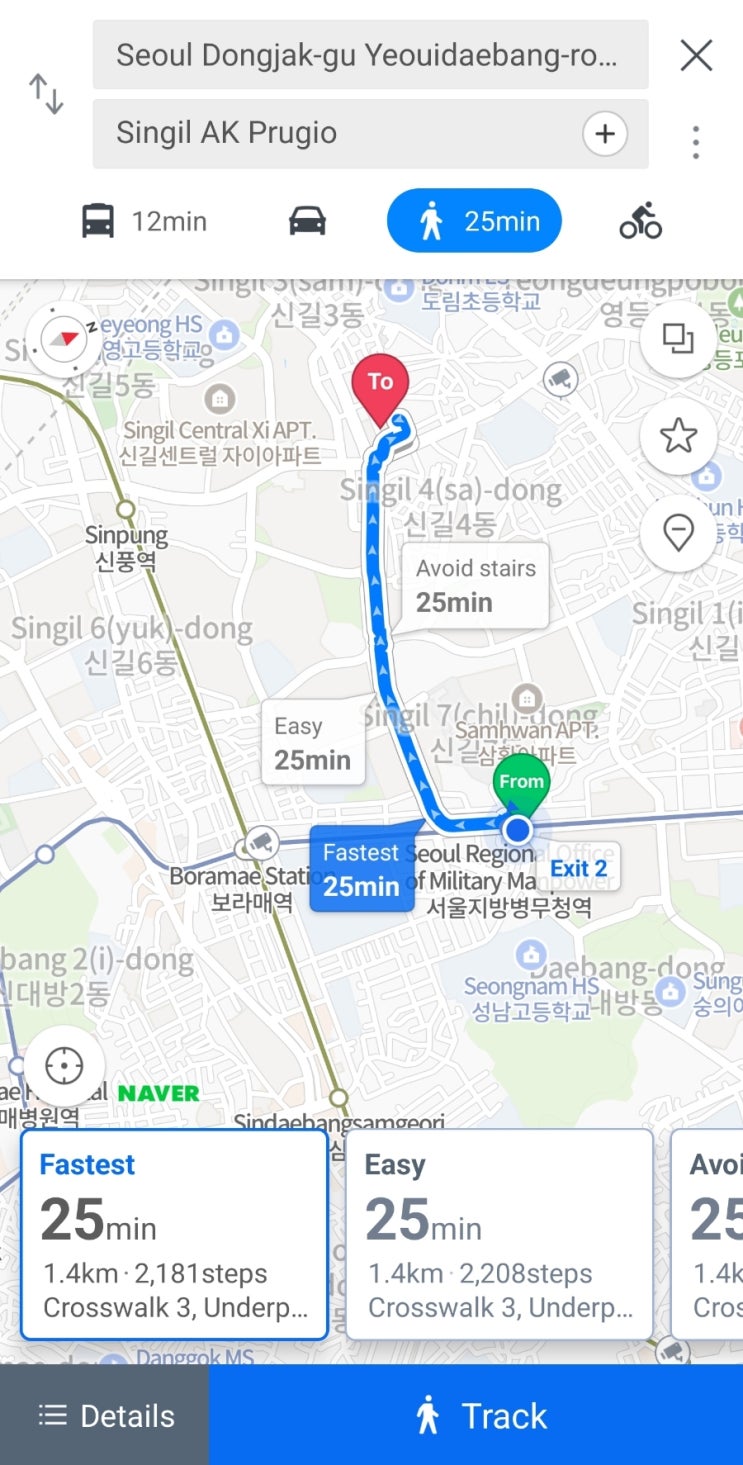
Task: Start walking navigation with Track
Action: click(x=475, y=1415)
